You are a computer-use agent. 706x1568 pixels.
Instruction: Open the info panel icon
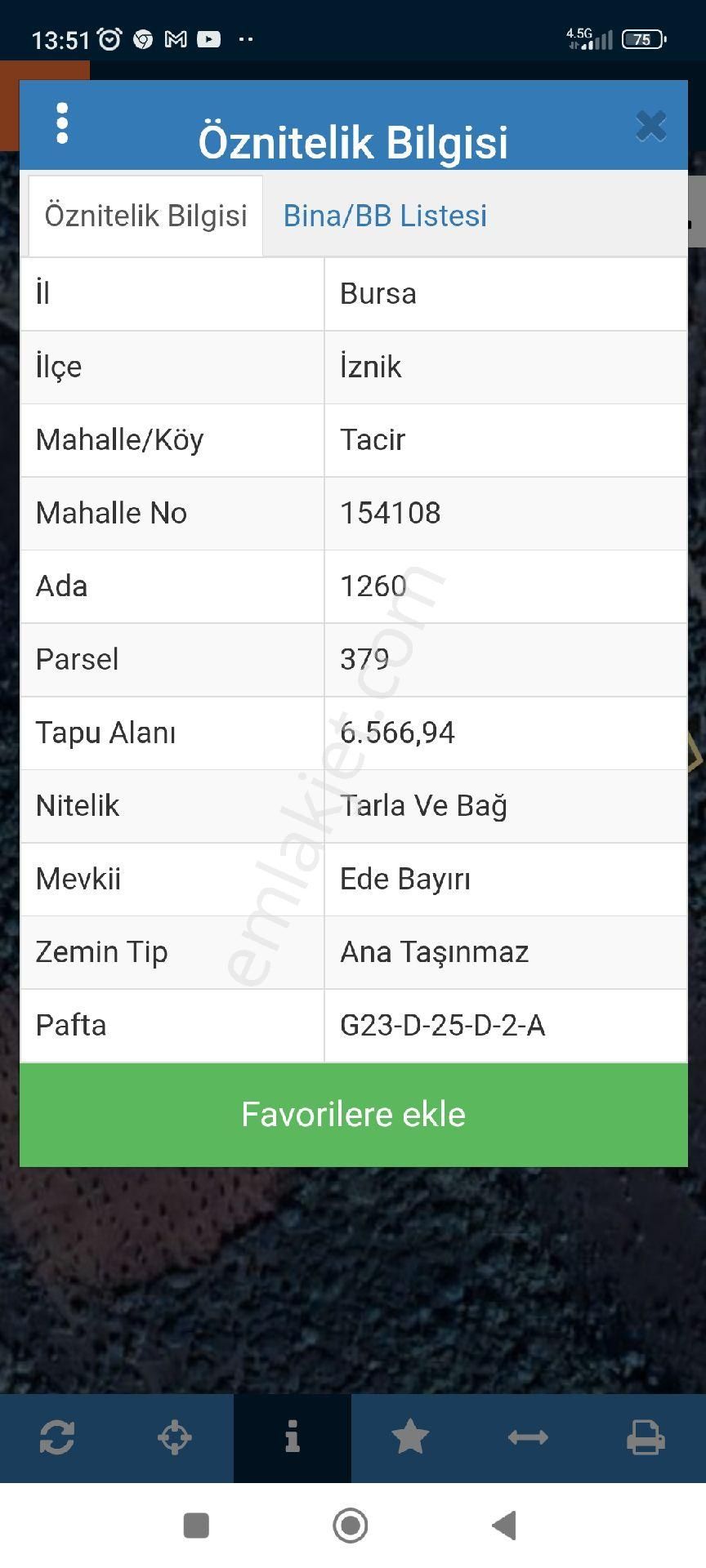tap(293, 1437)
